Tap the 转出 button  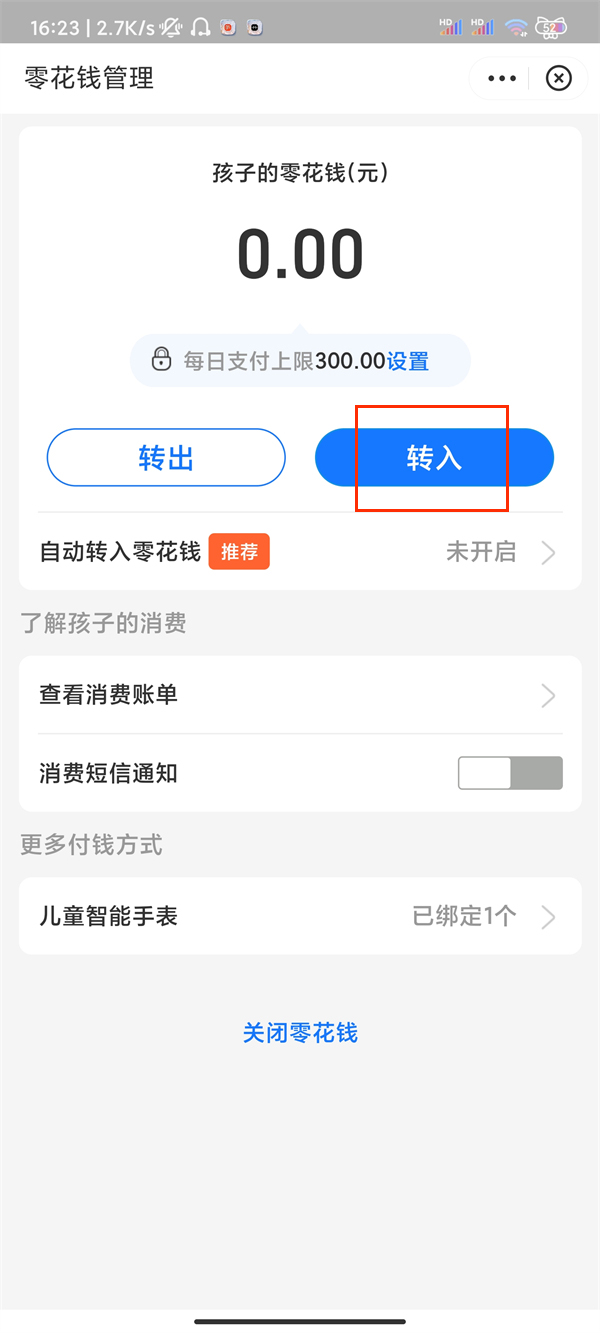coord(166,458)
